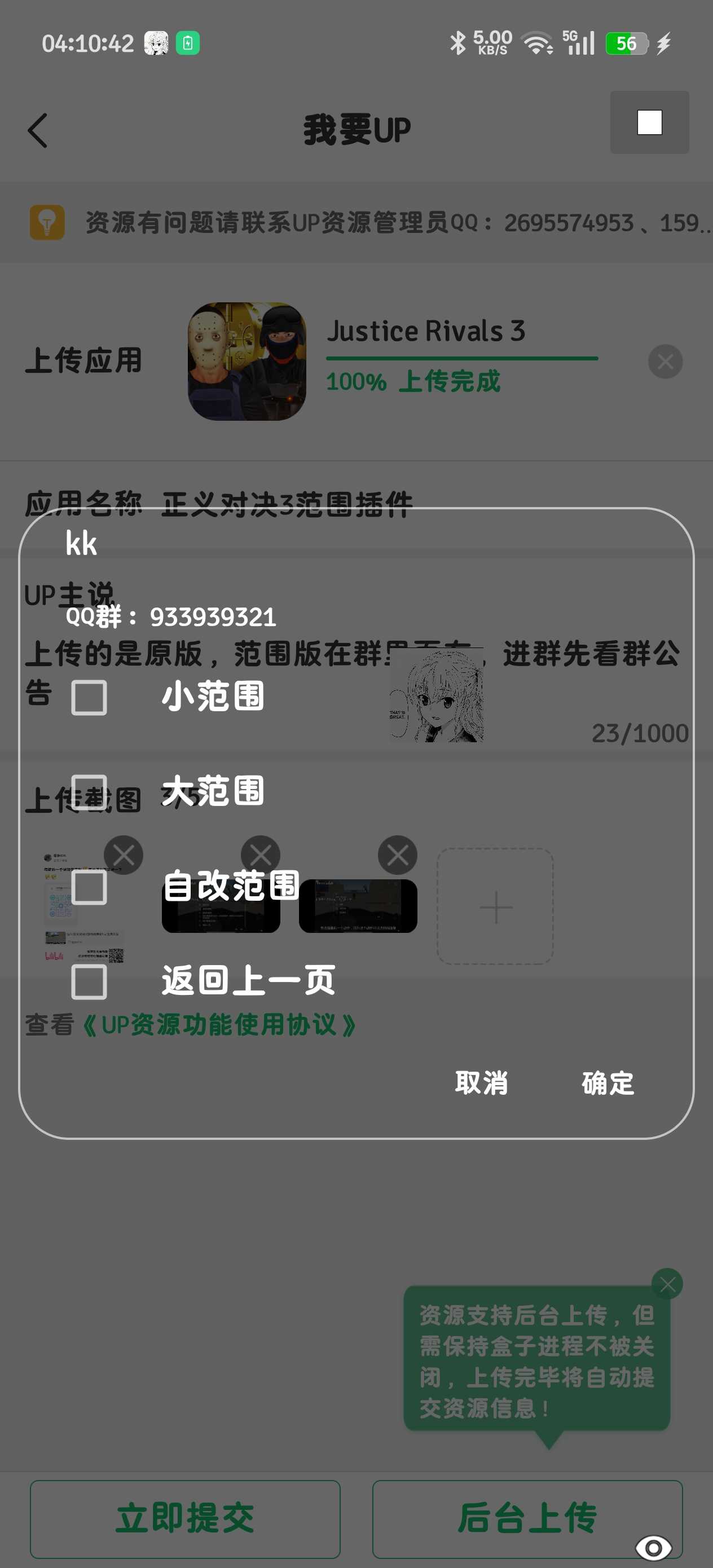713x1568 pixels.
Task: Dismiss the green background upload tip
Action: tap(667, 1284)
